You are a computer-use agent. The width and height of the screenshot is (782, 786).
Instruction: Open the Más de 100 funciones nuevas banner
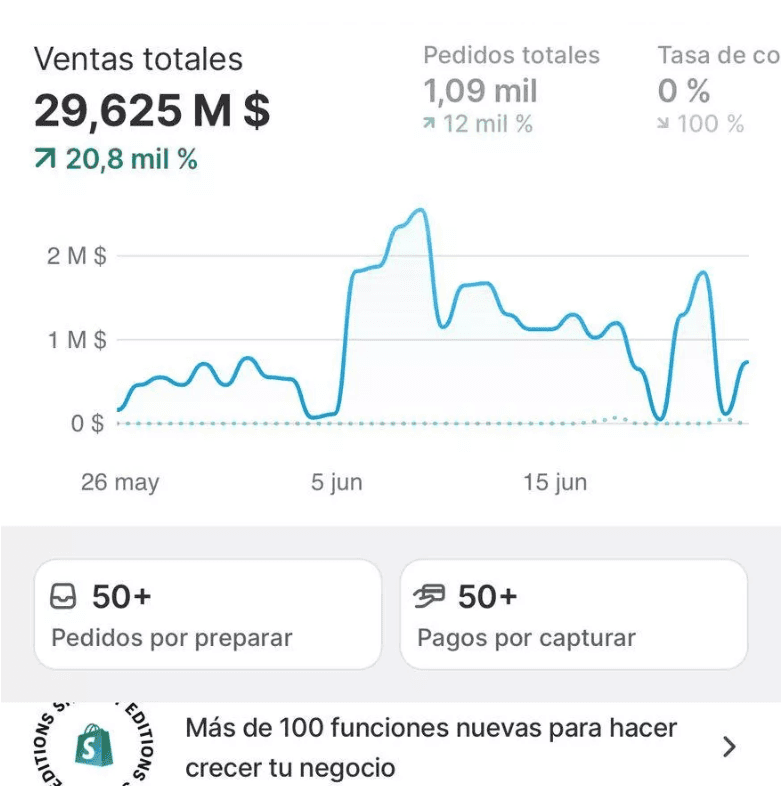[430, 746]
